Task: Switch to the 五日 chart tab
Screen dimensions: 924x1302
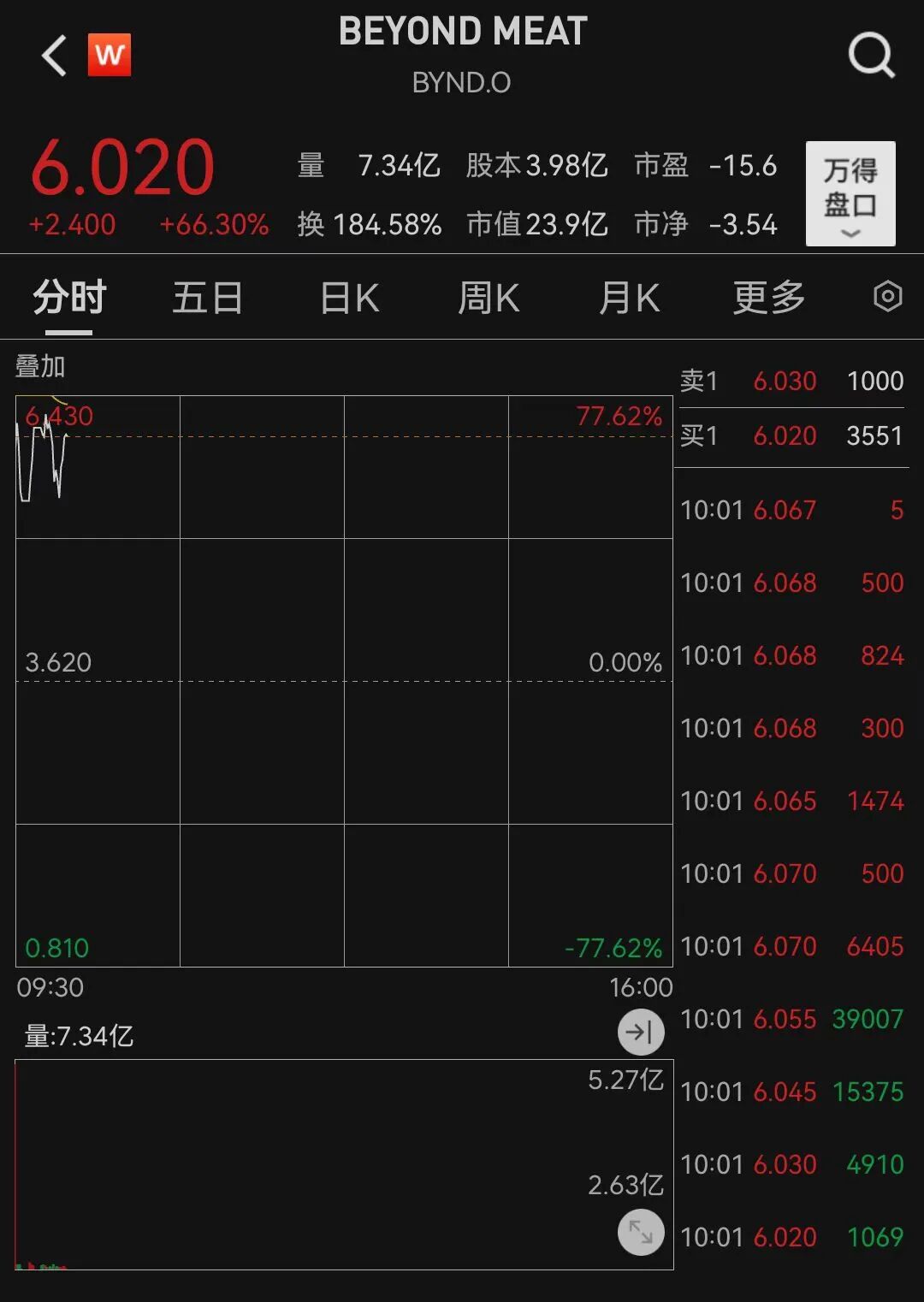Action: click(x=208, y=299)
